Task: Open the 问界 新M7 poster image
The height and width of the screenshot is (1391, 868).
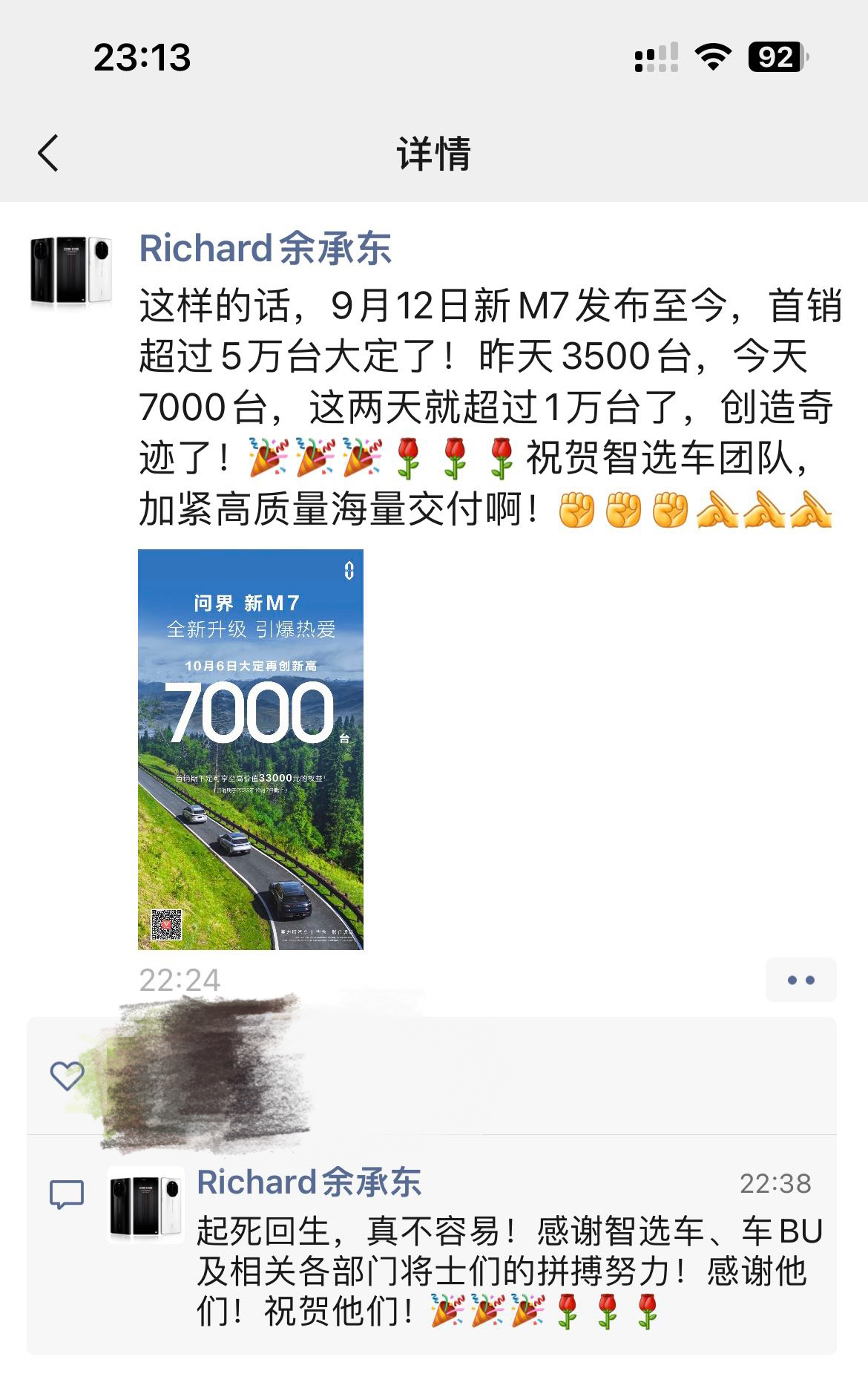Action: tap(251, 749)
